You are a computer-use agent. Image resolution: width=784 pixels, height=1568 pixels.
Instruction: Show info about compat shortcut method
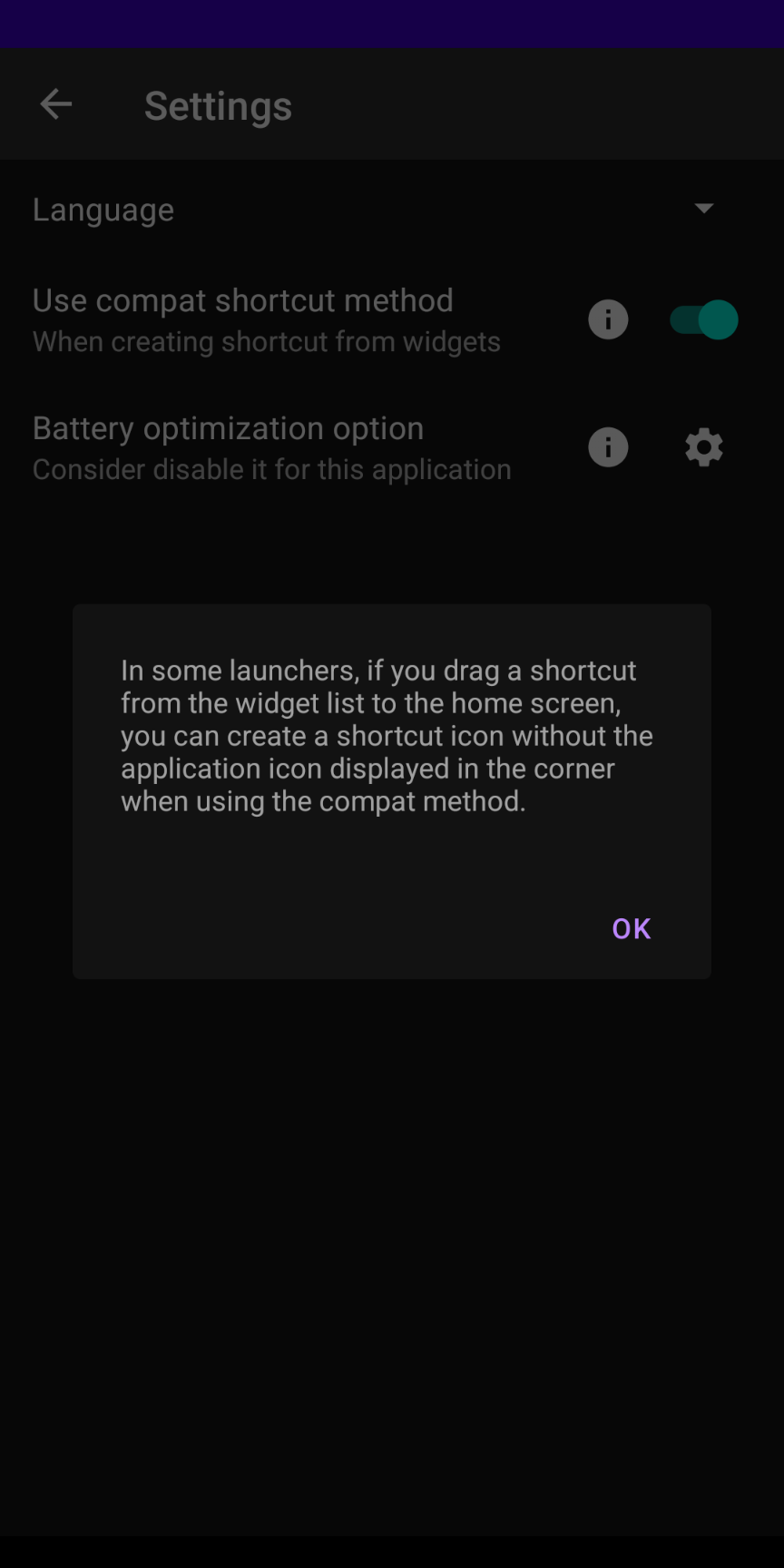608,319
